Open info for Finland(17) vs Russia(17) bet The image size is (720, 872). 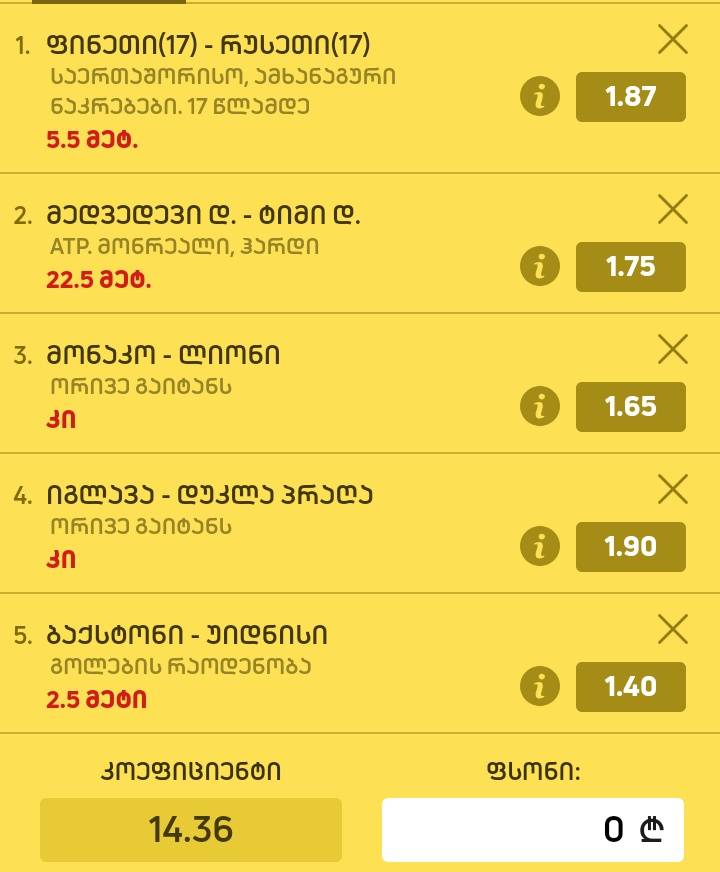pyautogui.click(x=538, y=97)
